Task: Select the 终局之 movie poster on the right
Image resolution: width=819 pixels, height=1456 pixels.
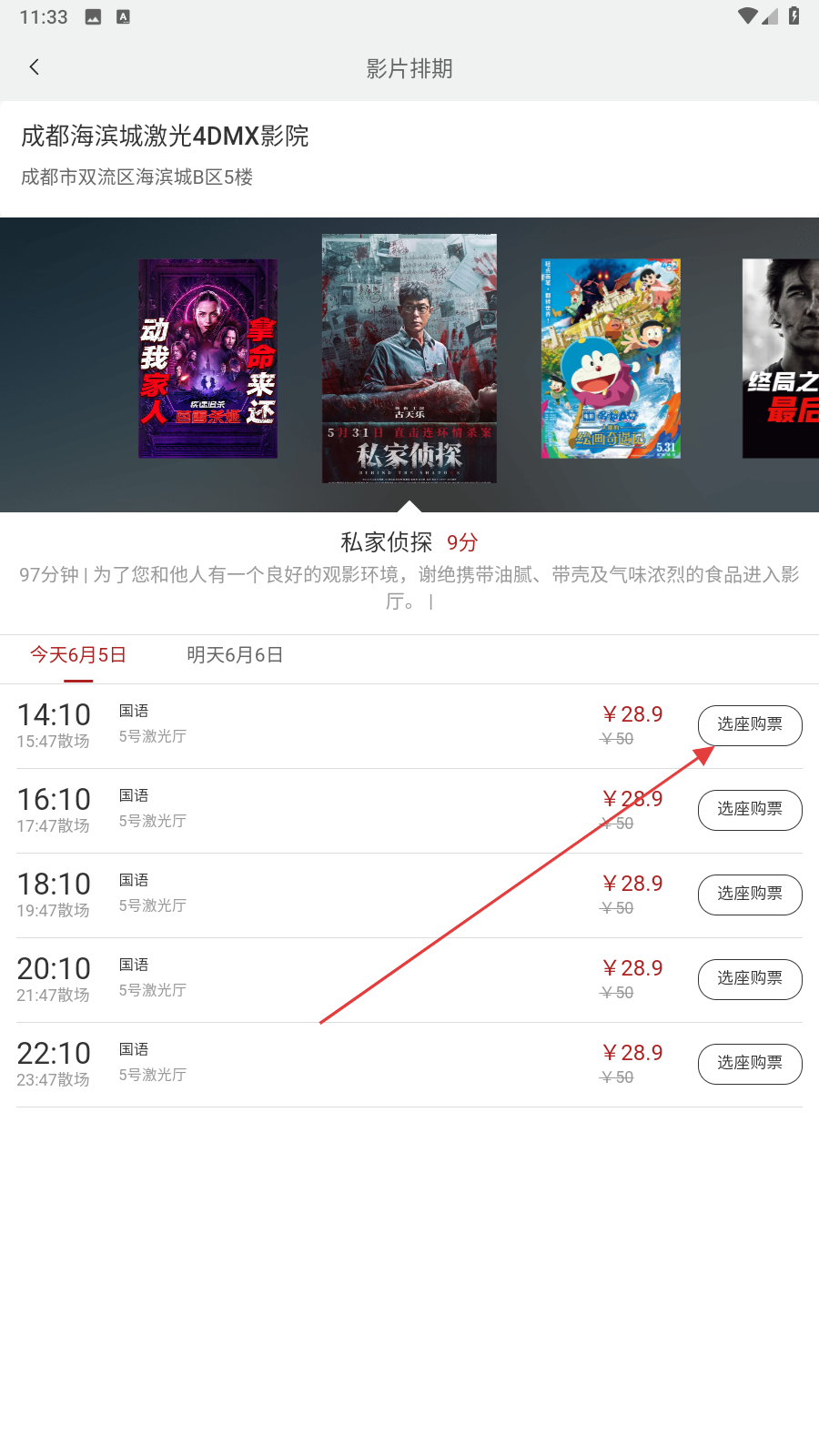Action: [780, 359]
